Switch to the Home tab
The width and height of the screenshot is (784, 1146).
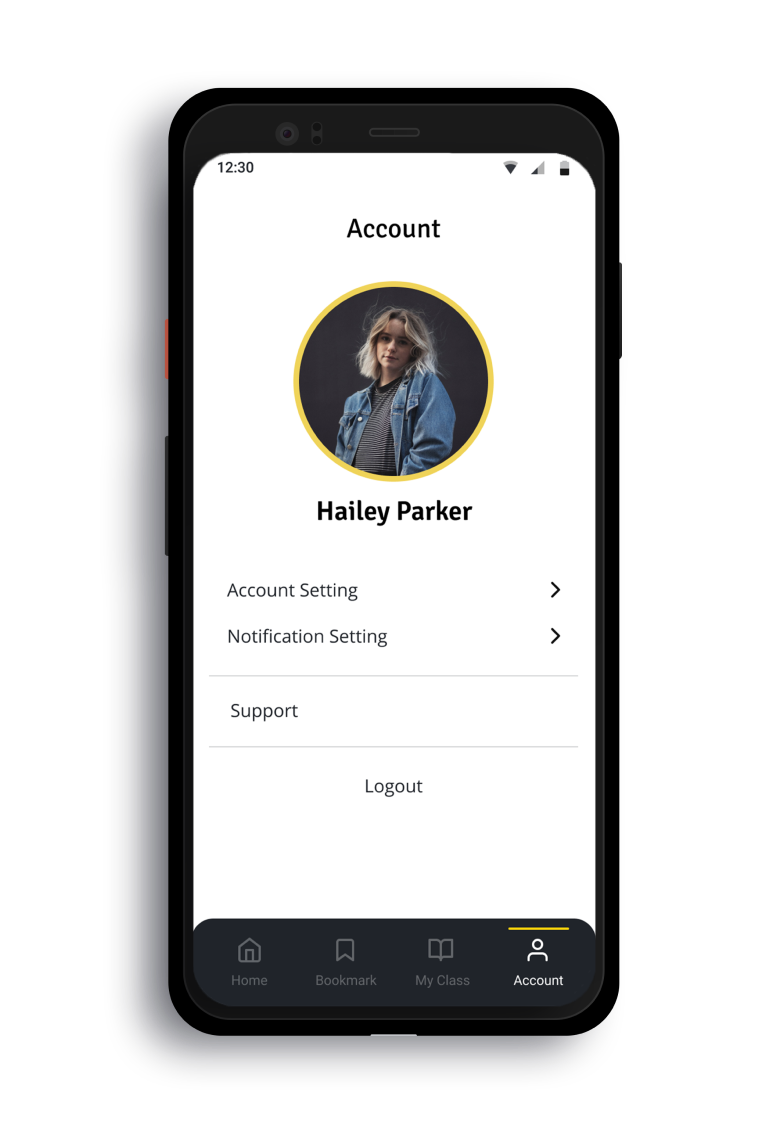(249, 963)
